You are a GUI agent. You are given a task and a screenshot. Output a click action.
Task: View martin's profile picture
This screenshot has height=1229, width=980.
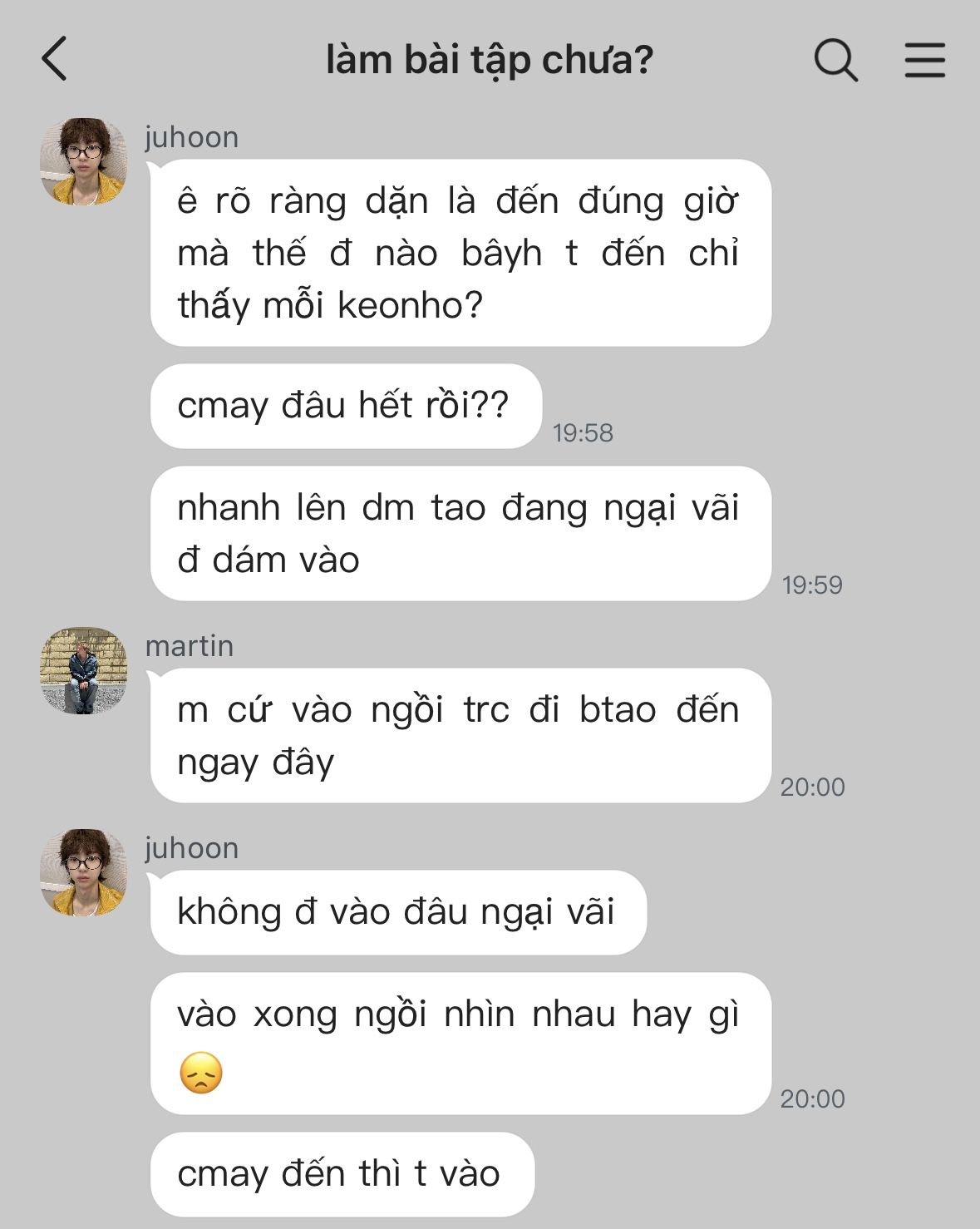tap(83, 670)
